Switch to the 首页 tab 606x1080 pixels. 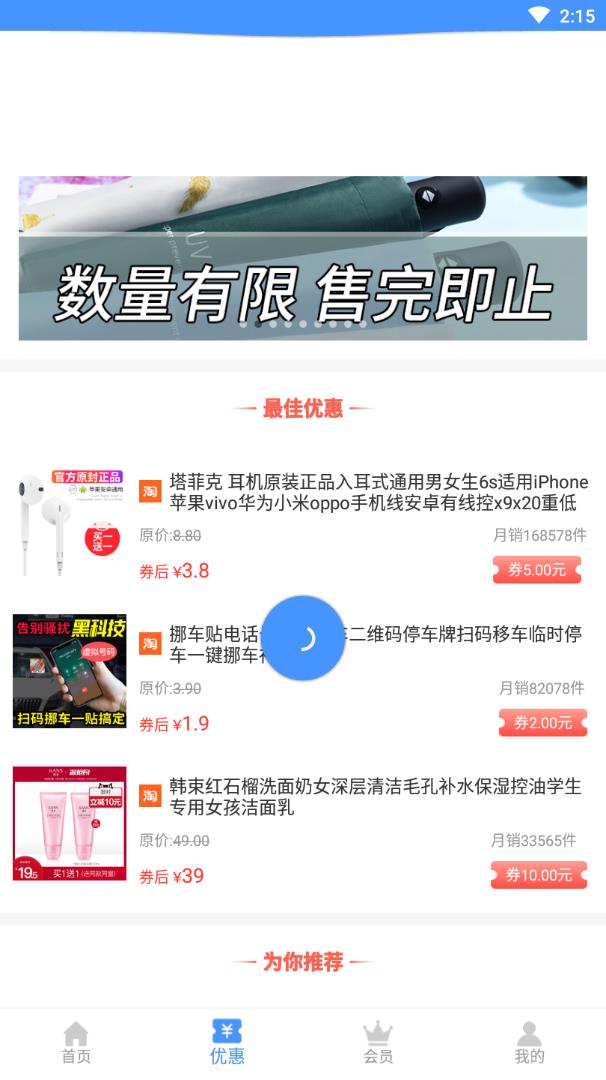76,1043
